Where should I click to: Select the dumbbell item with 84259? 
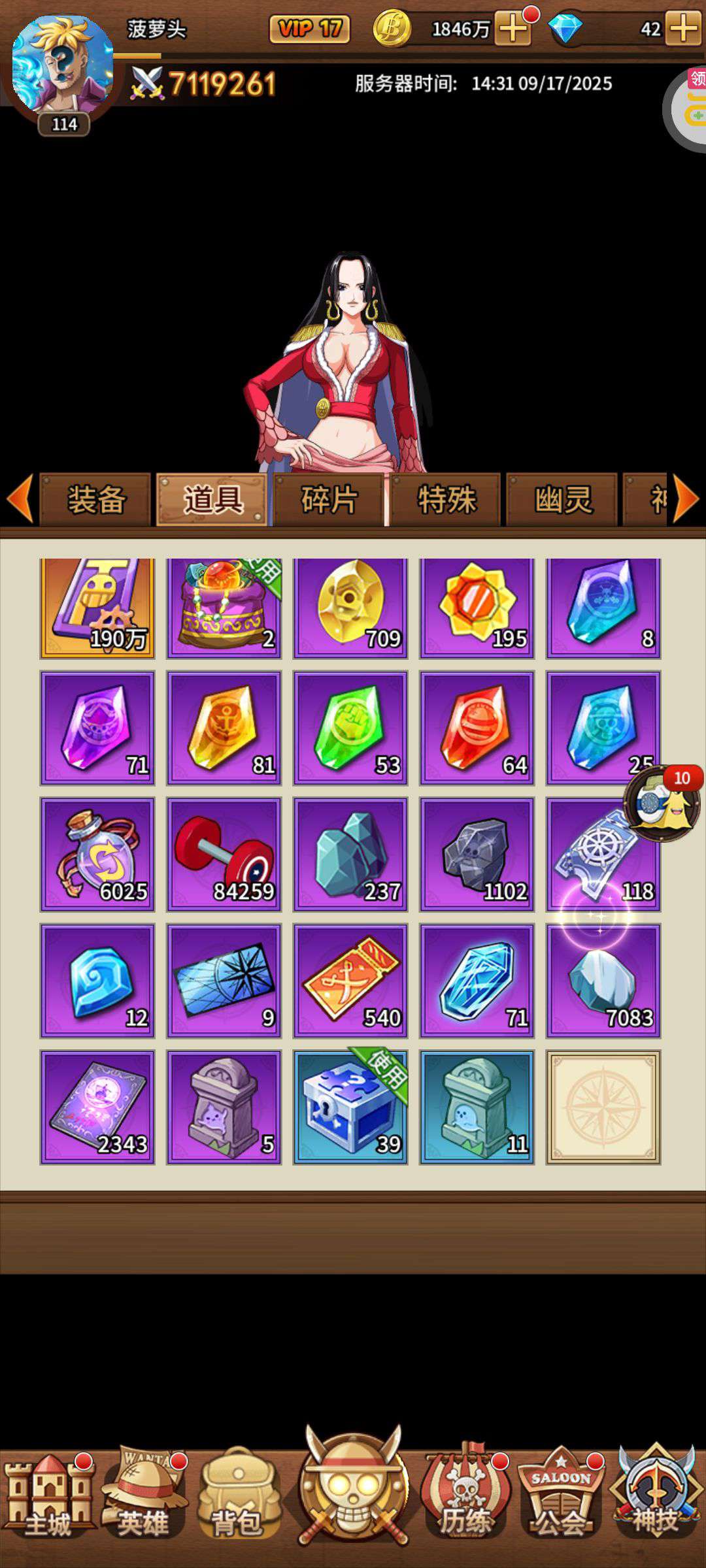pyautogui.click(x=224, y=855)
